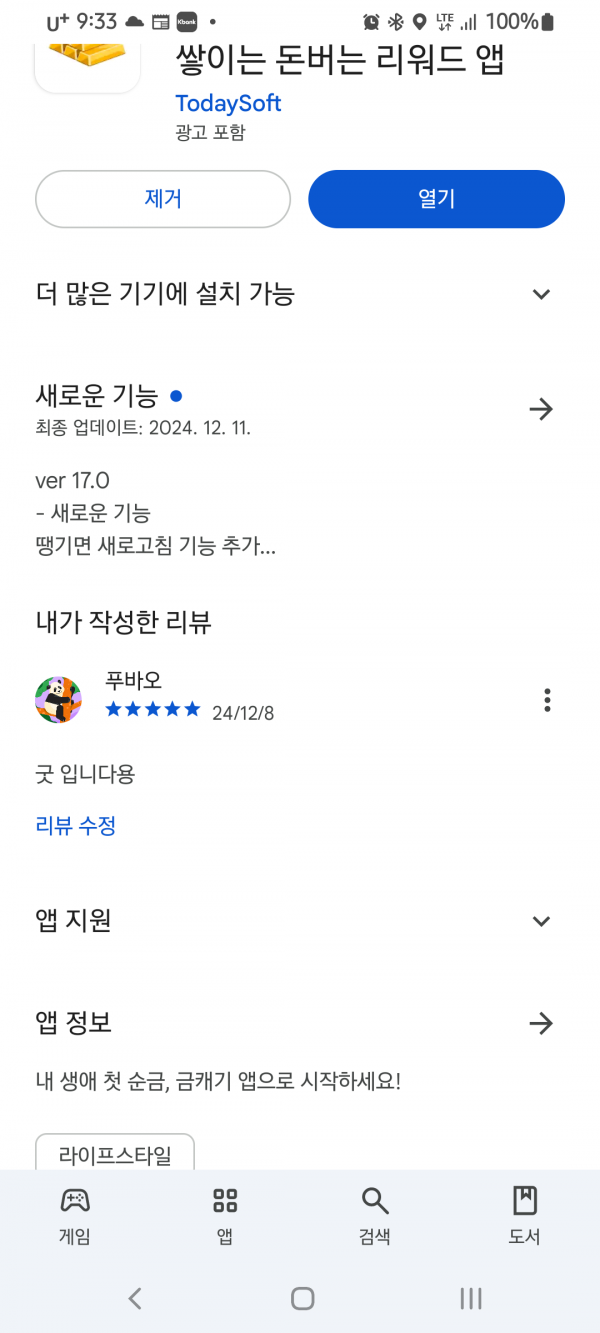
Task: Switch to the 게임 tab
Action: click(x=75, y=1216)
